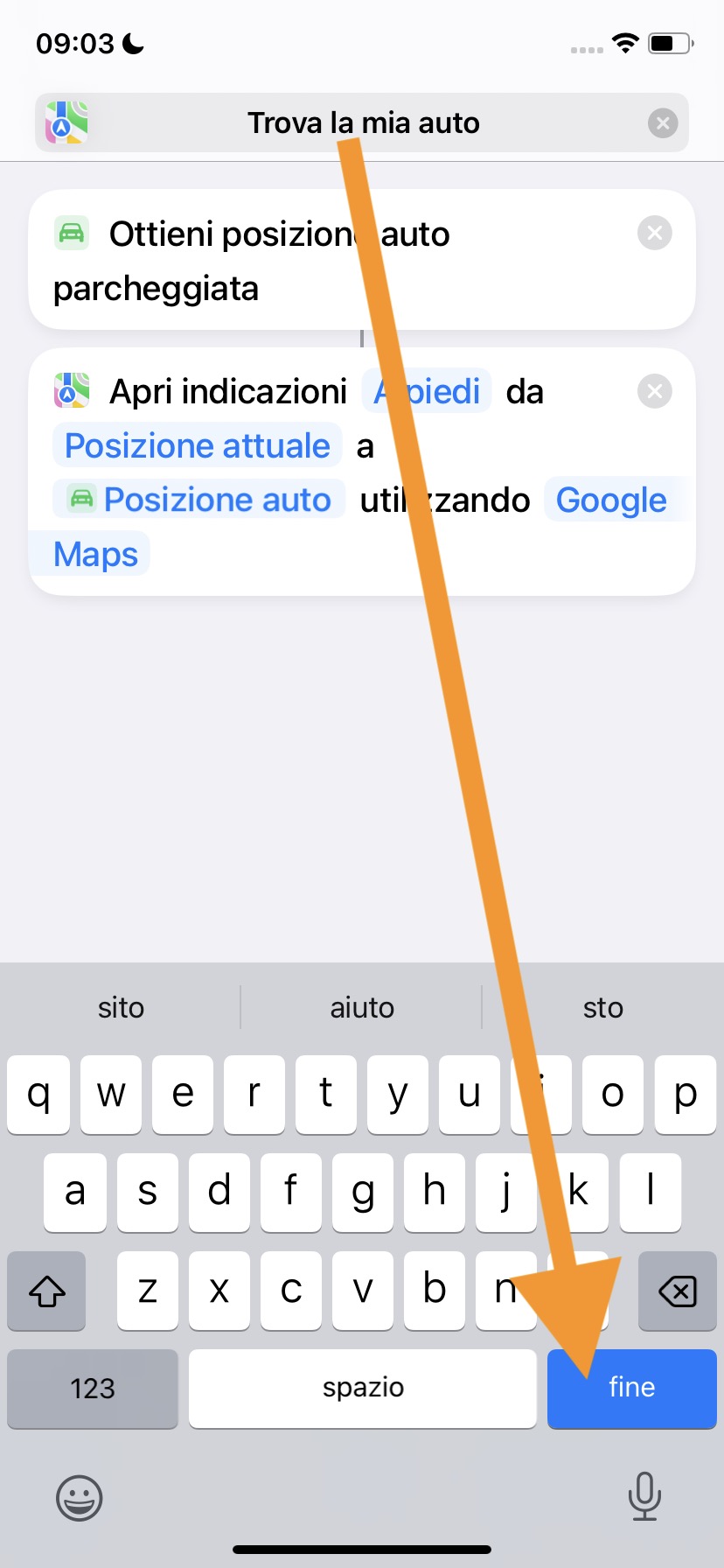Tap the spazio bar

tap(363, 1389)
